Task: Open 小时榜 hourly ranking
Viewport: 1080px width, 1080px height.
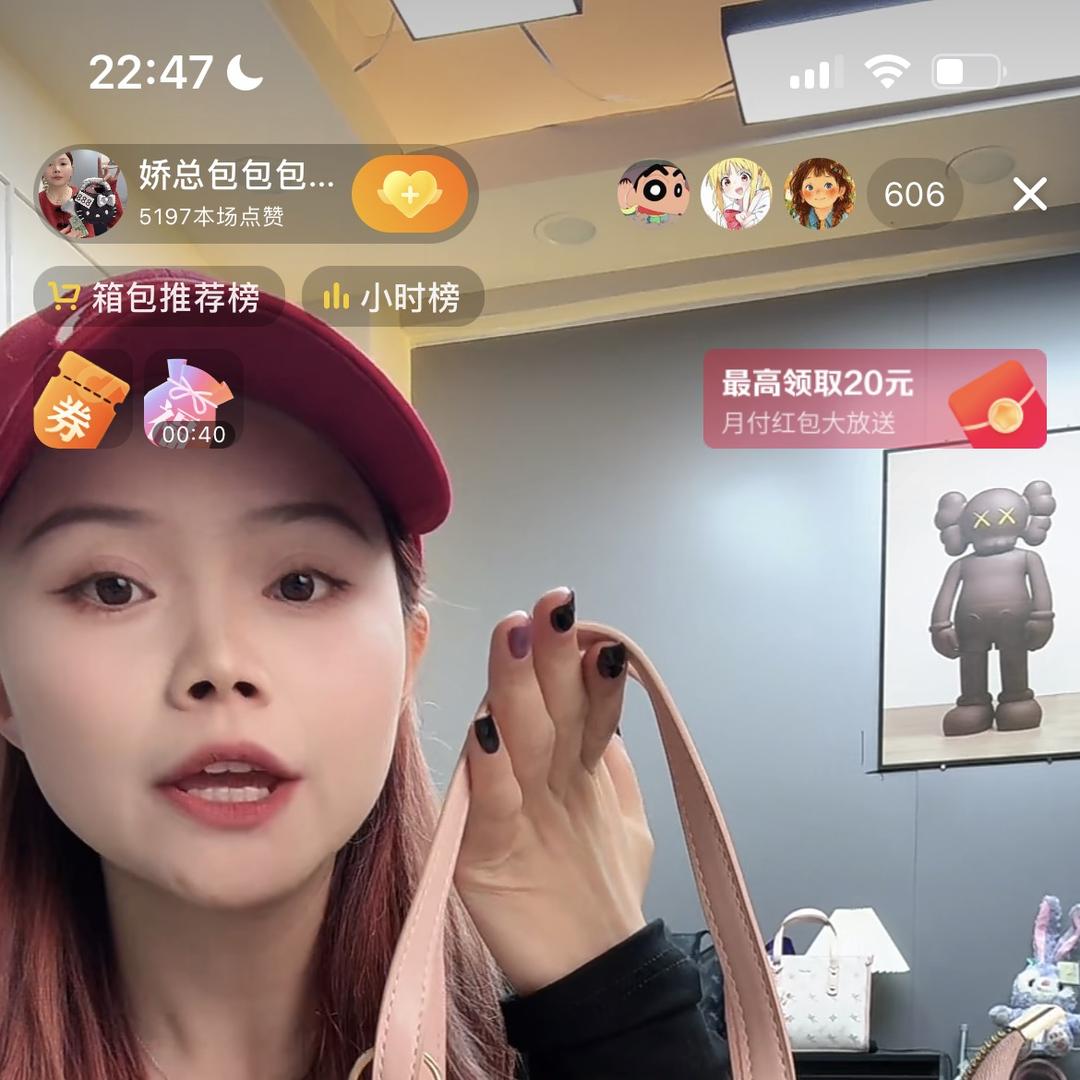Action: pos(393,297)
